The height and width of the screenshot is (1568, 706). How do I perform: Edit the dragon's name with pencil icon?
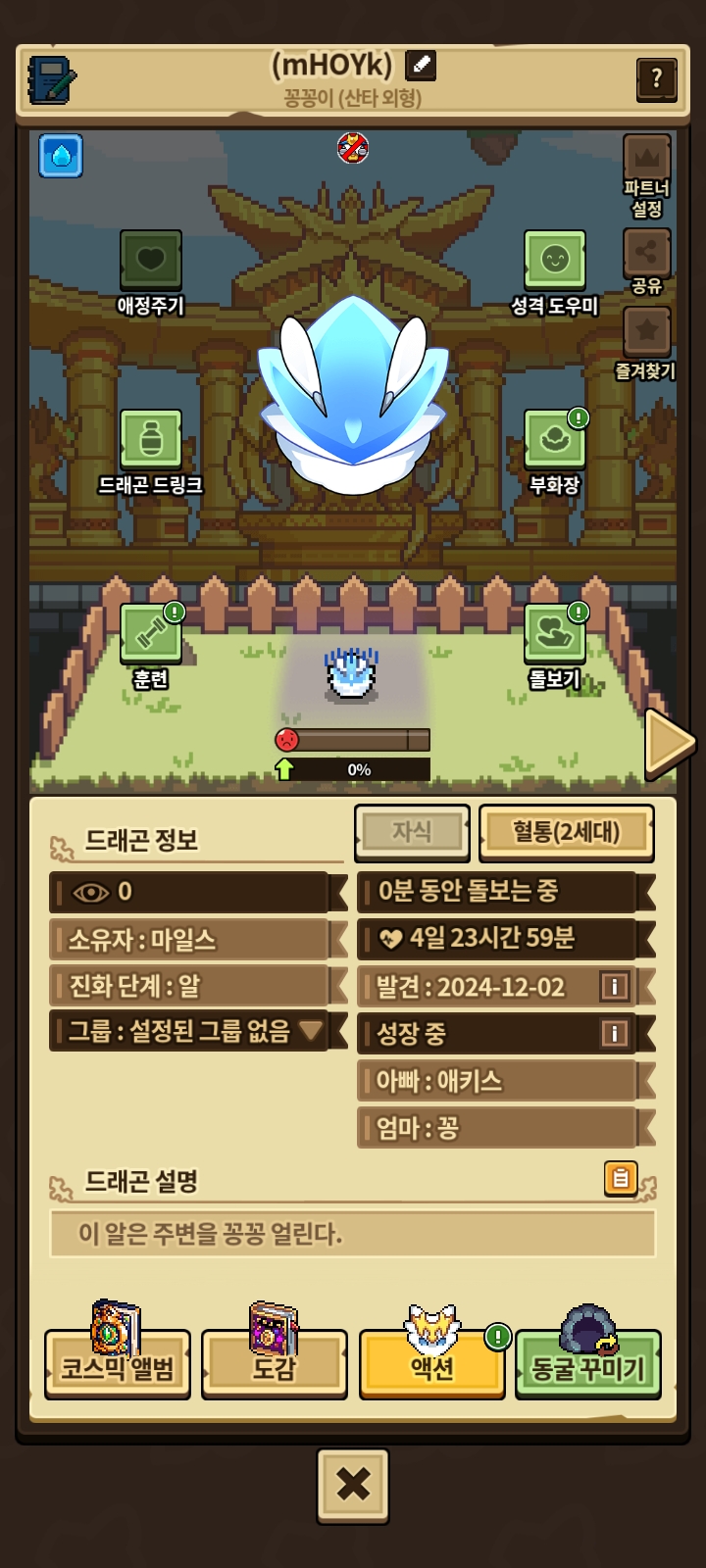pyautogui.click(x=421, y=66)
